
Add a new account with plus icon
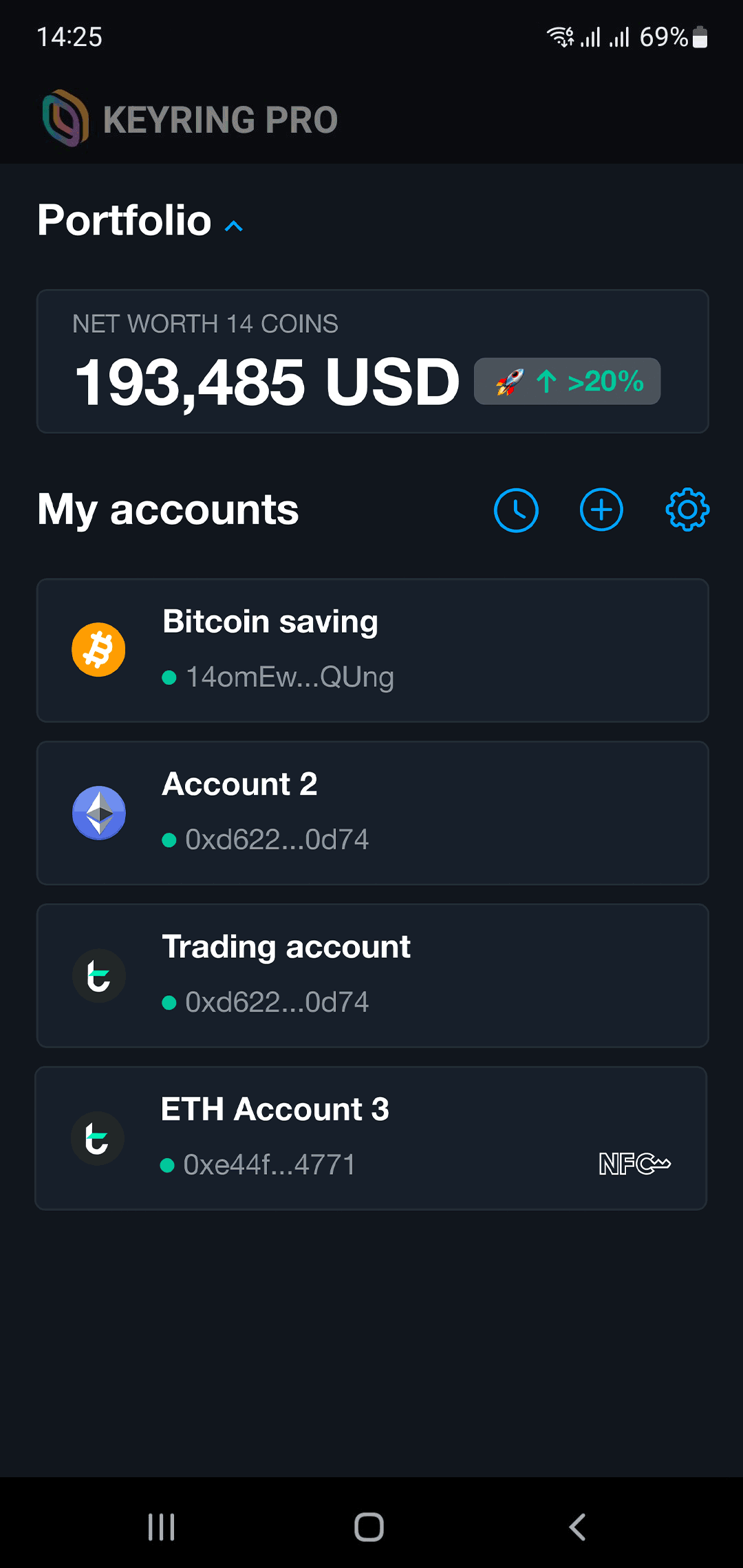601,510
